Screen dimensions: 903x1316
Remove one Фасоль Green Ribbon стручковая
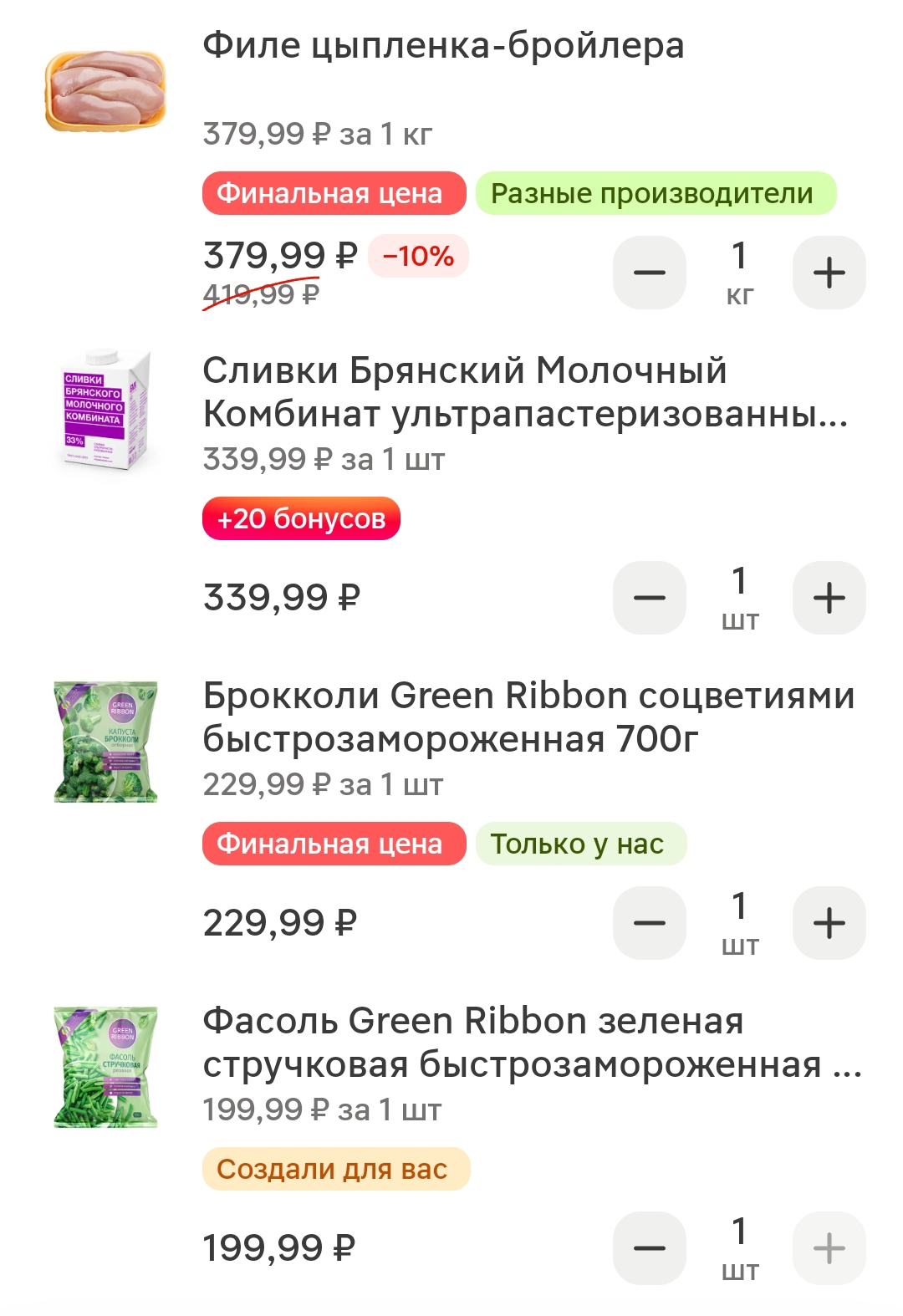(649, 1248)
